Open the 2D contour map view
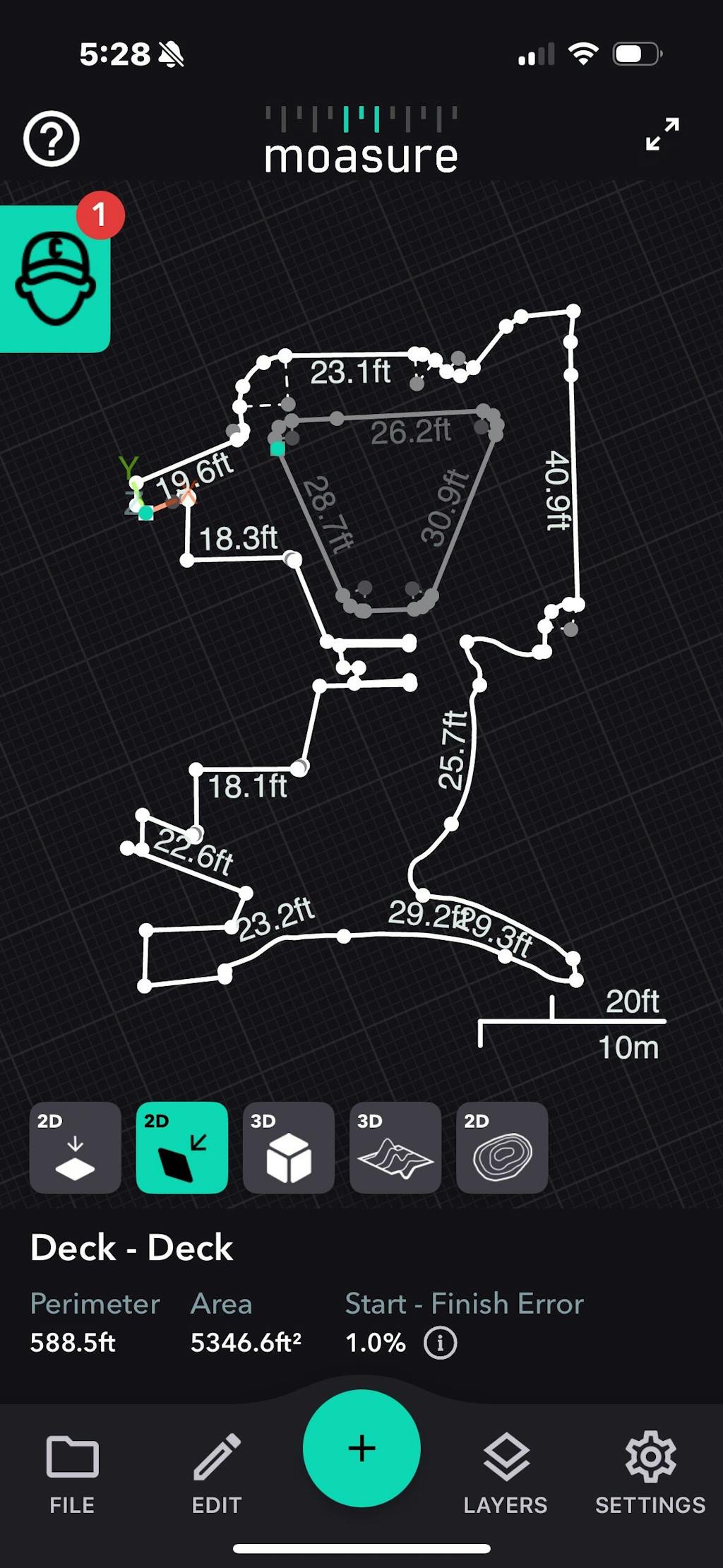The height and width of the screenshot is (1568, 723). click(x=501, y=1148)
